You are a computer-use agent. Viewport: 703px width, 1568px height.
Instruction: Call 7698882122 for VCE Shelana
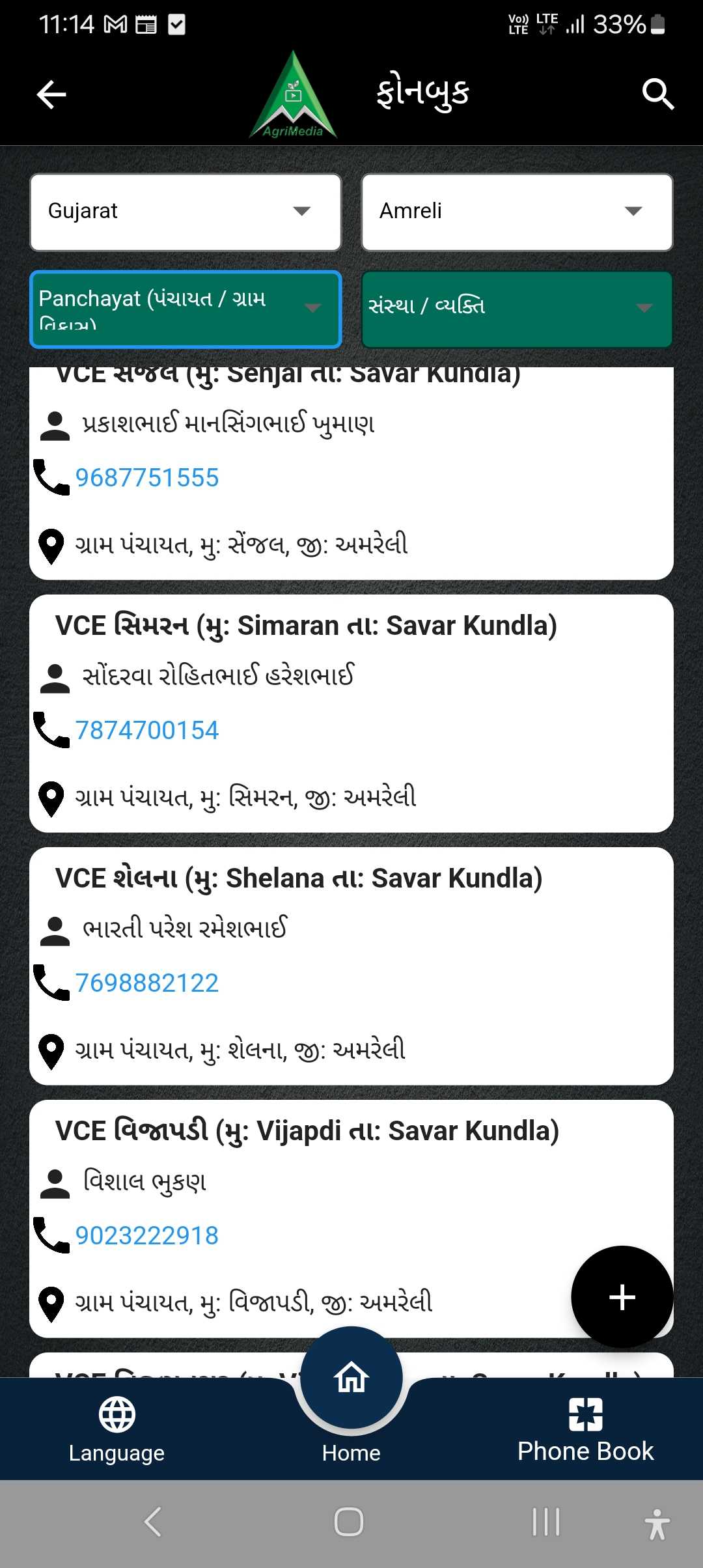[x=147, y=983]
